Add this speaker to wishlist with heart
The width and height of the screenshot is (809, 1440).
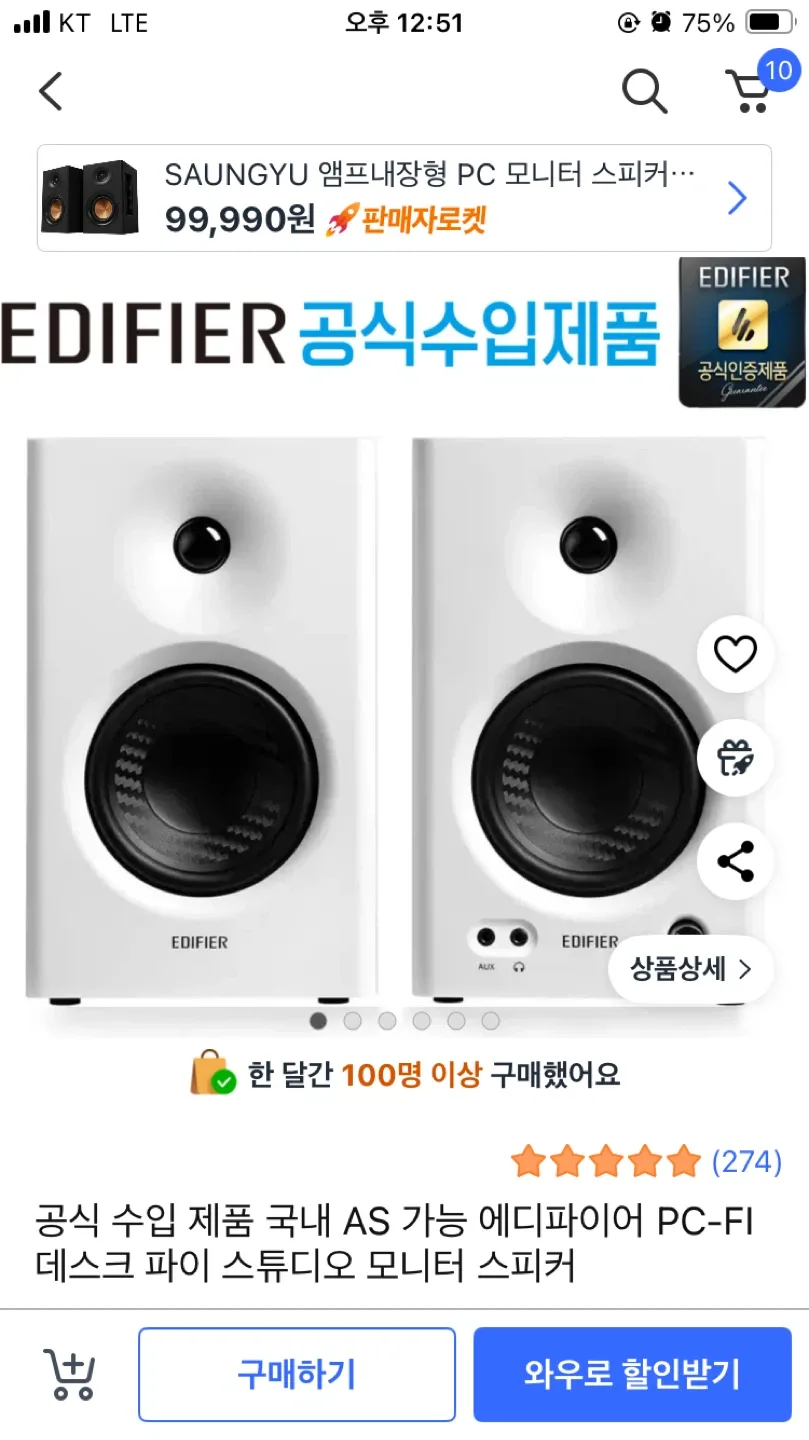click(x=735, y=654)
